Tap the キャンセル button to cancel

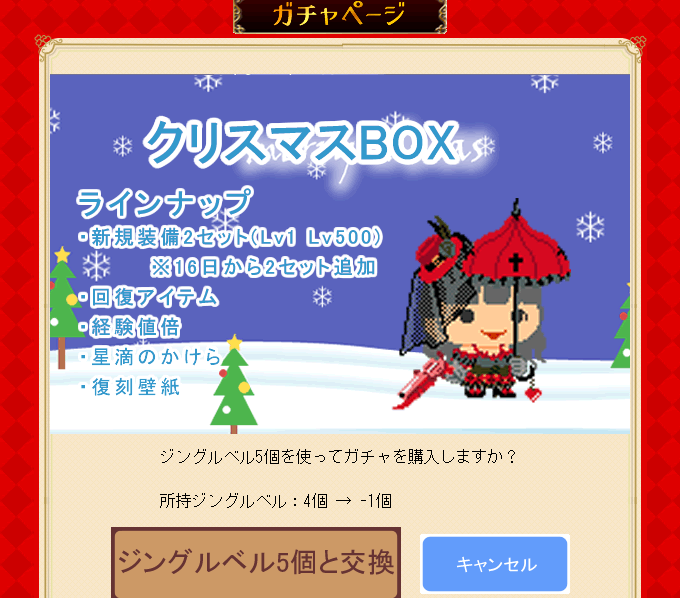(x=495, y=564)
